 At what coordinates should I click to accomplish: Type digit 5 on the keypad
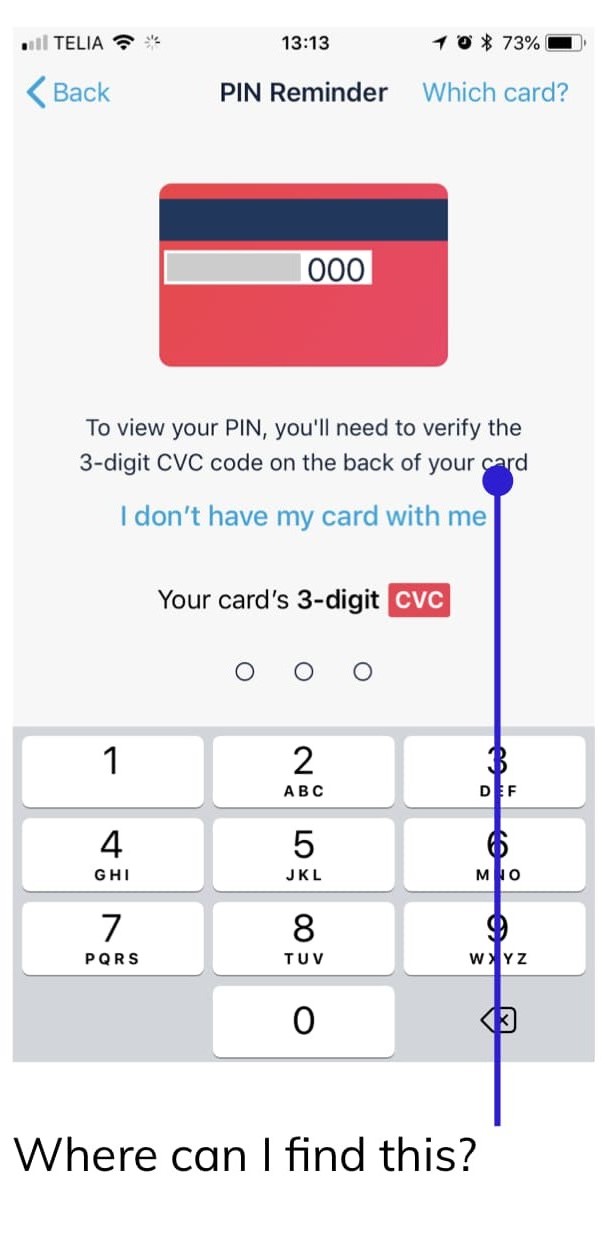point(303,854)
